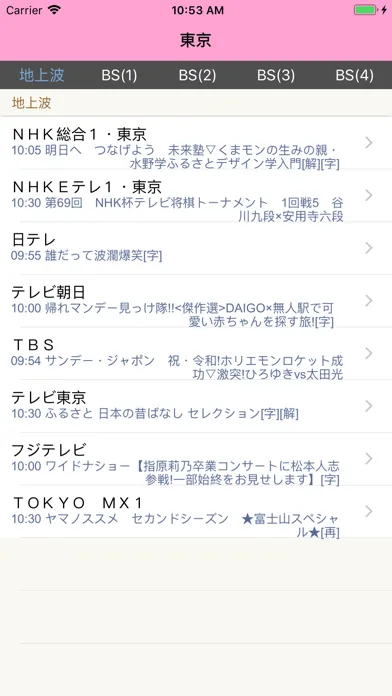Switch to the BS(1) tab
The image size is (392, 696).
pos(119,75)
